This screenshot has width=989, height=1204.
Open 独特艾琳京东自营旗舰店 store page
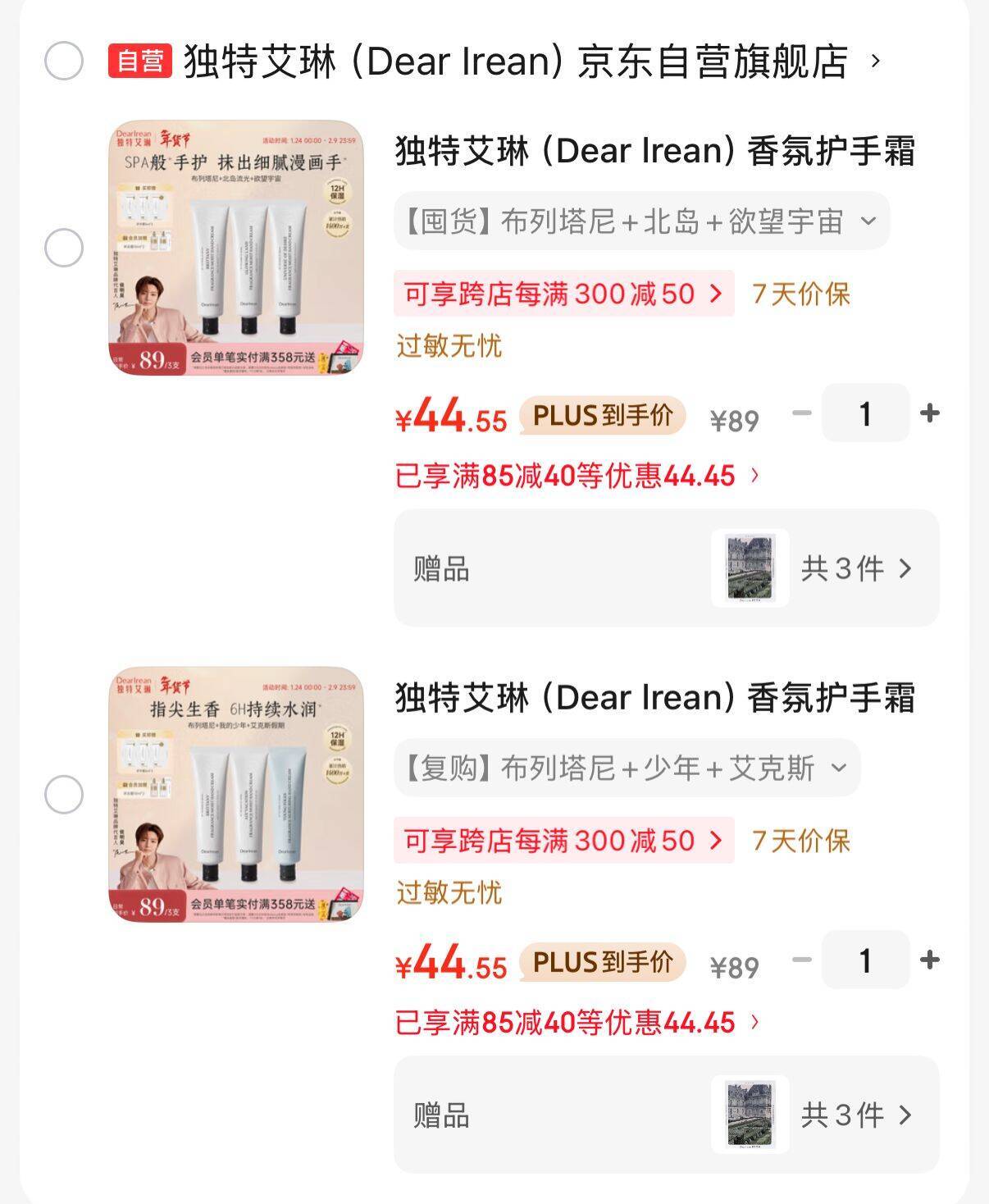[x=517, y=62]
